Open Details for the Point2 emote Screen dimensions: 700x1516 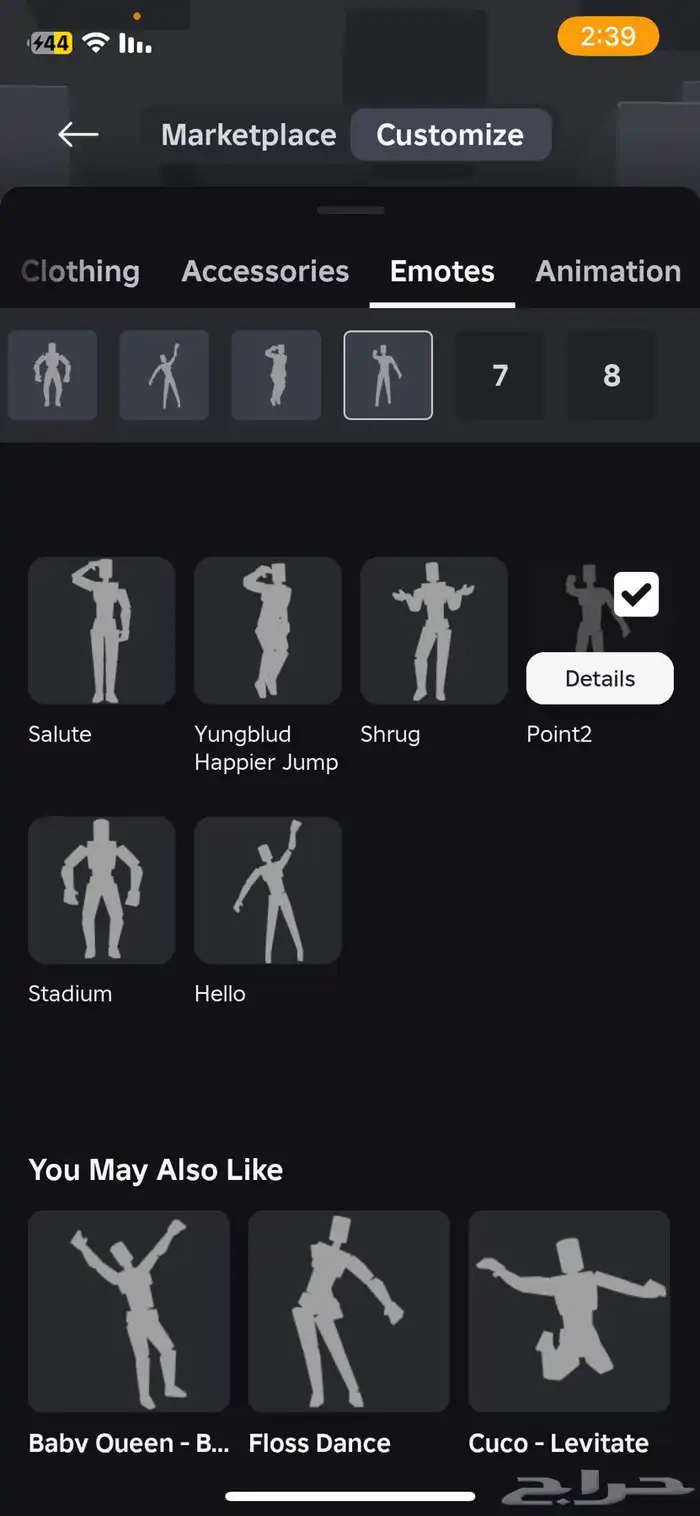coord(600,679)
